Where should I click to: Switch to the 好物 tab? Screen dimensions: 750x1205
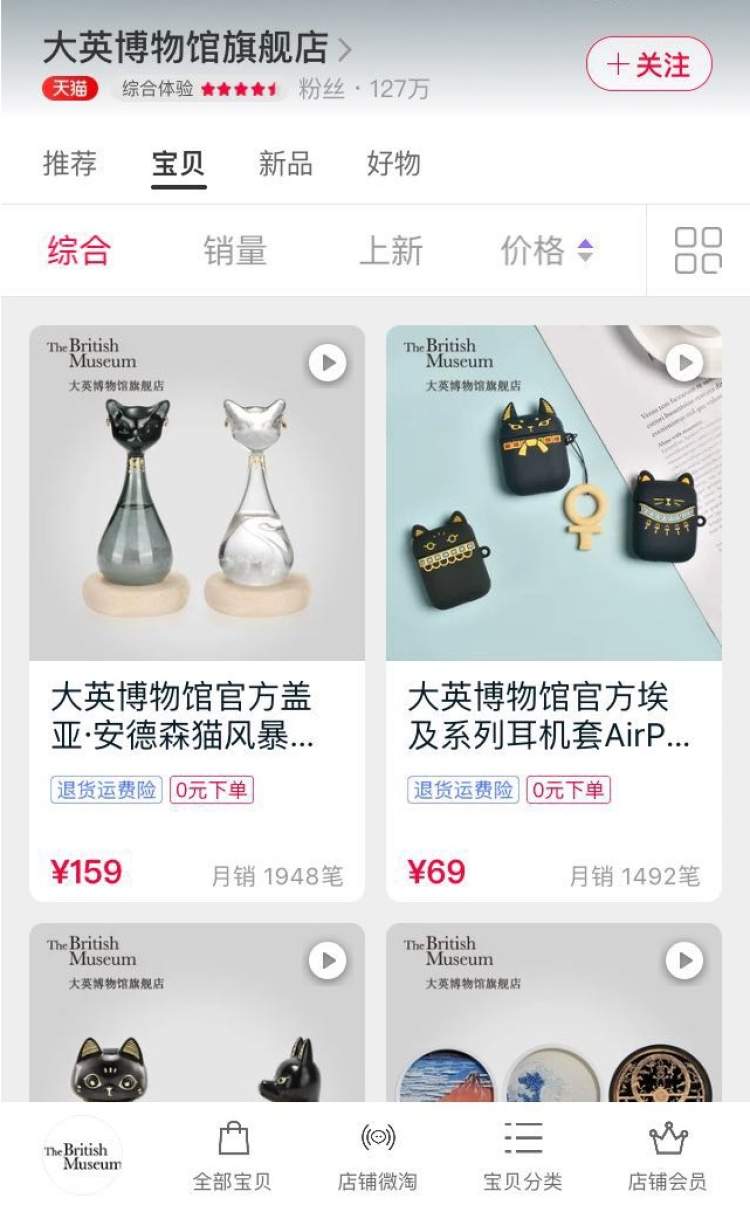pos(393,163)
